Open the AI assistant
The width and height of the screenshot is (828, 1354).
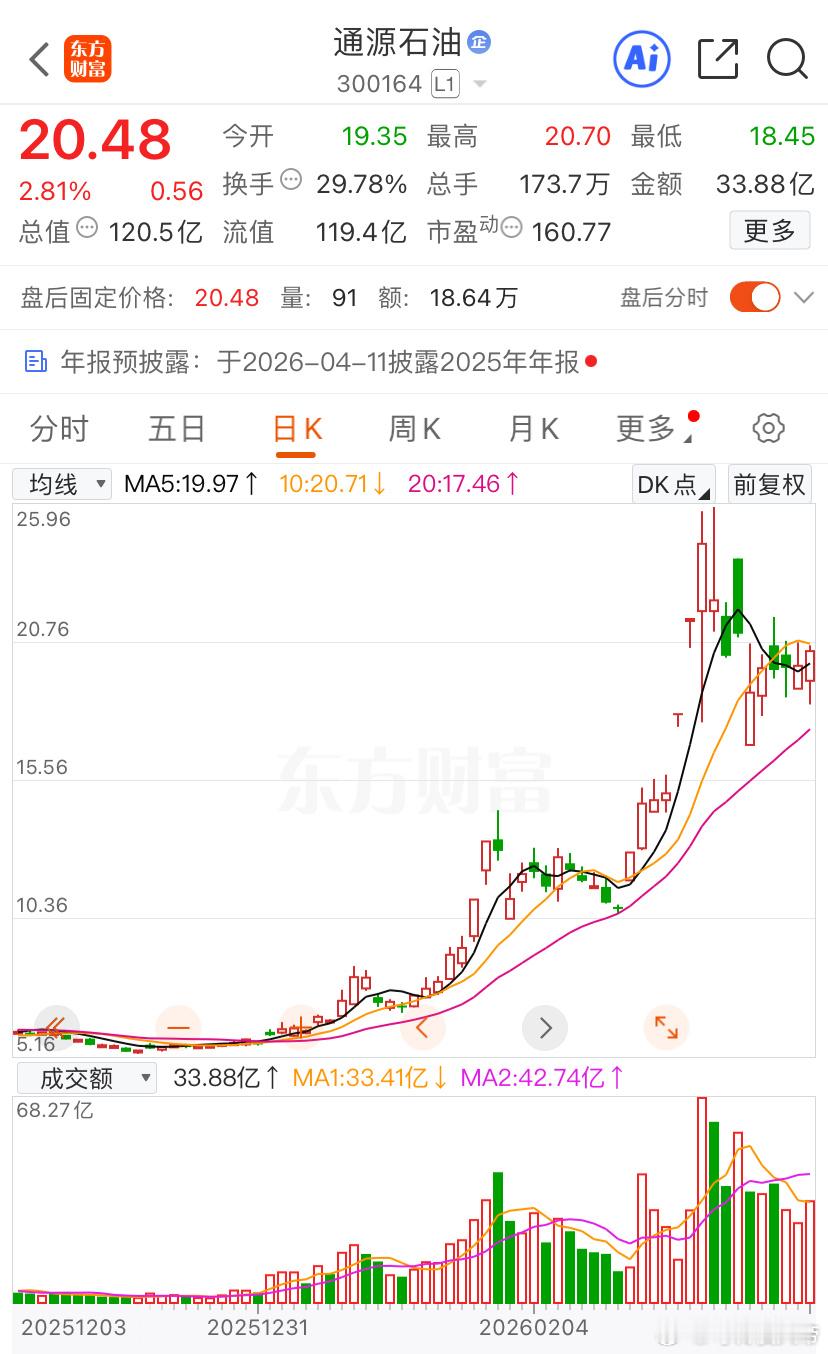click(x=641, y=59)
